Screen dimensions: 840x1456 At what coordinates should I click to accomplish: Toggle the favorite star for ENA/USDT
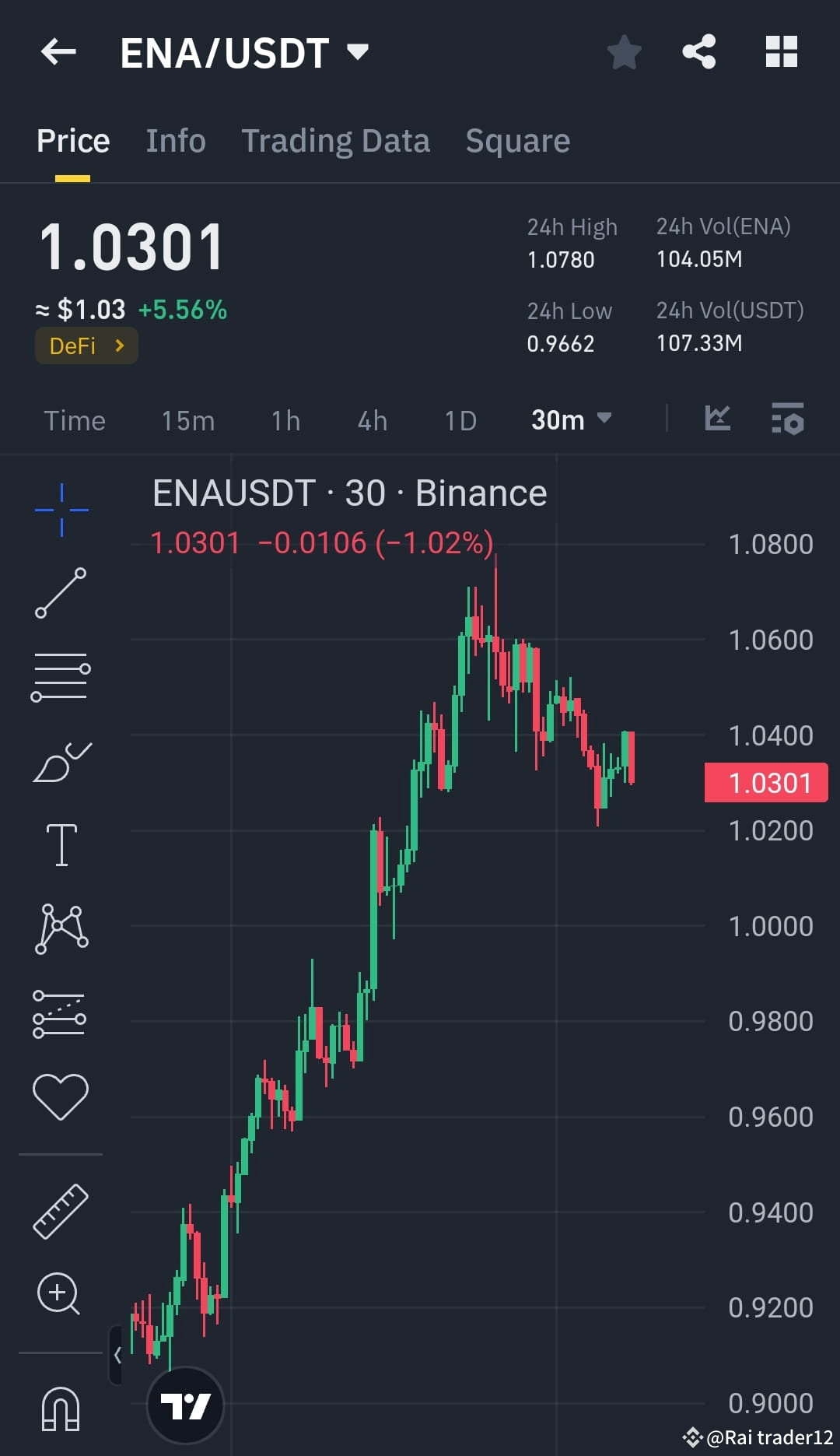(623, 51)
